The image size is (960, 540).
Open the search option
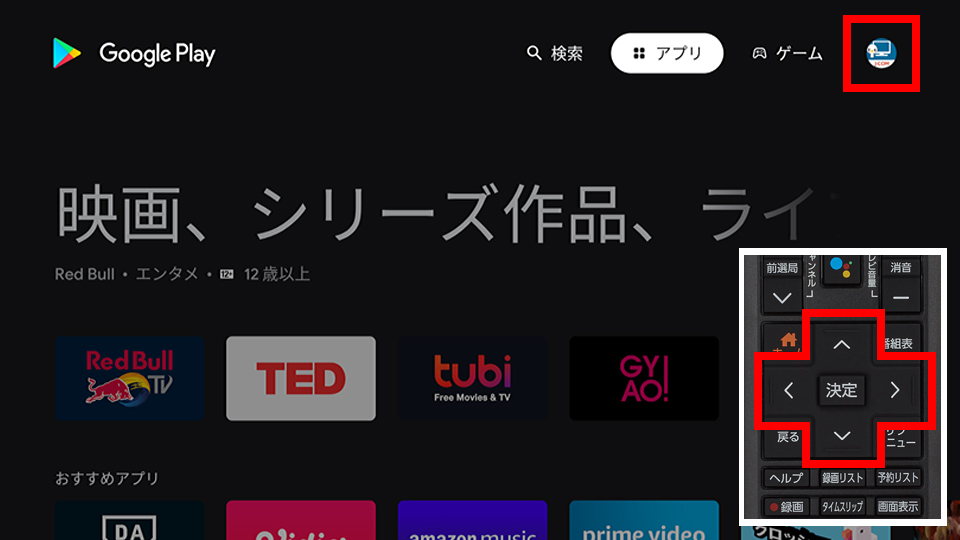coord(555,54)
